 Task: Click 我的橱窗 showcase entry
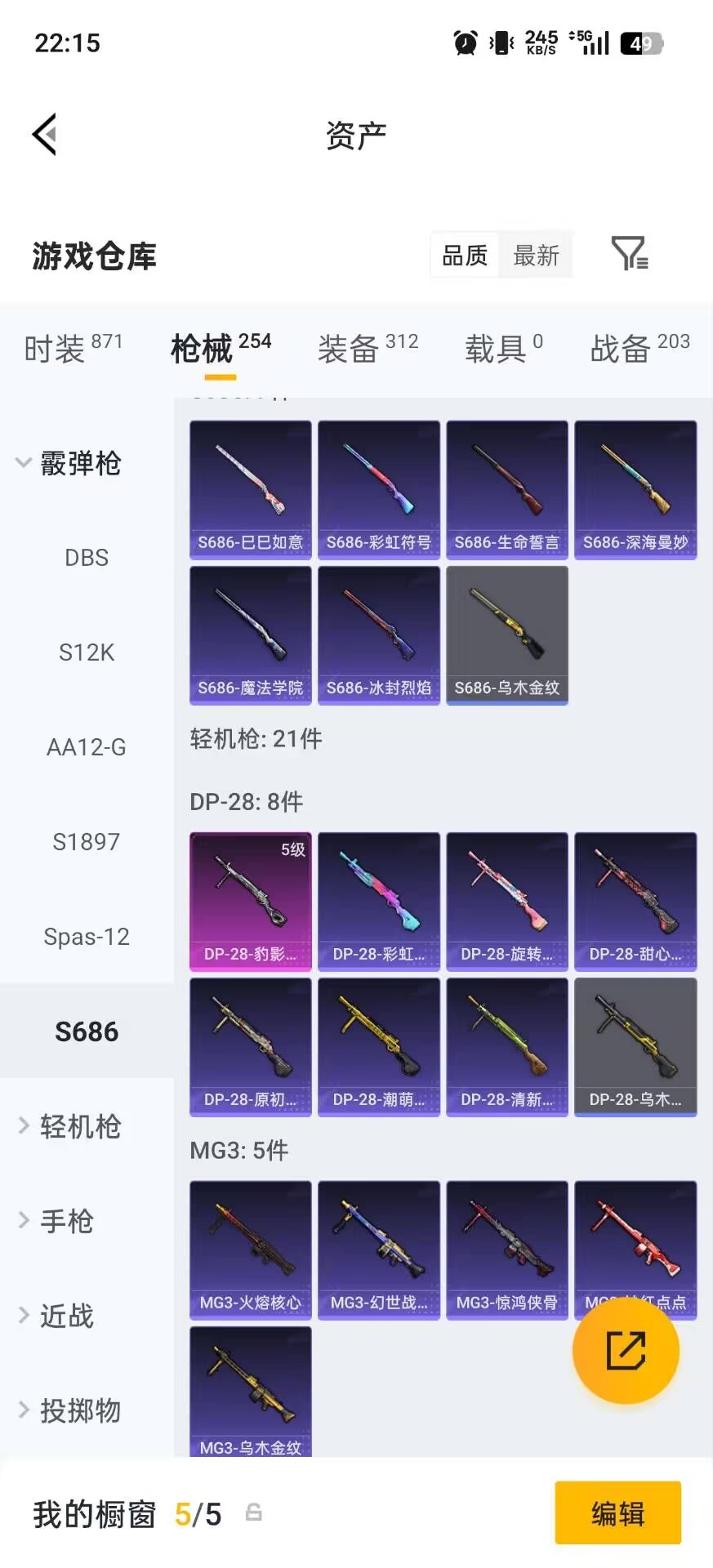[x=92, y=1513]
